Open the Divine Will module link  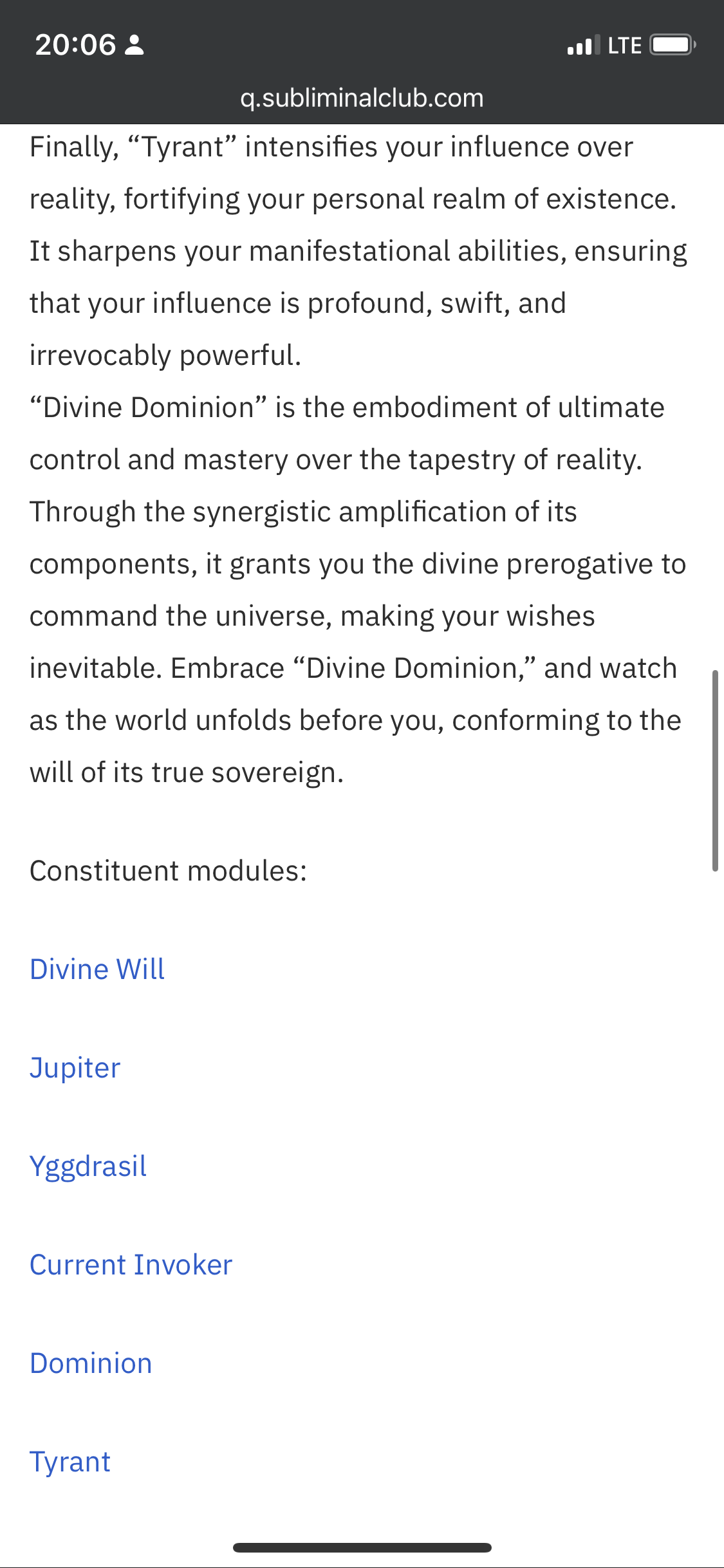point(97,969)
